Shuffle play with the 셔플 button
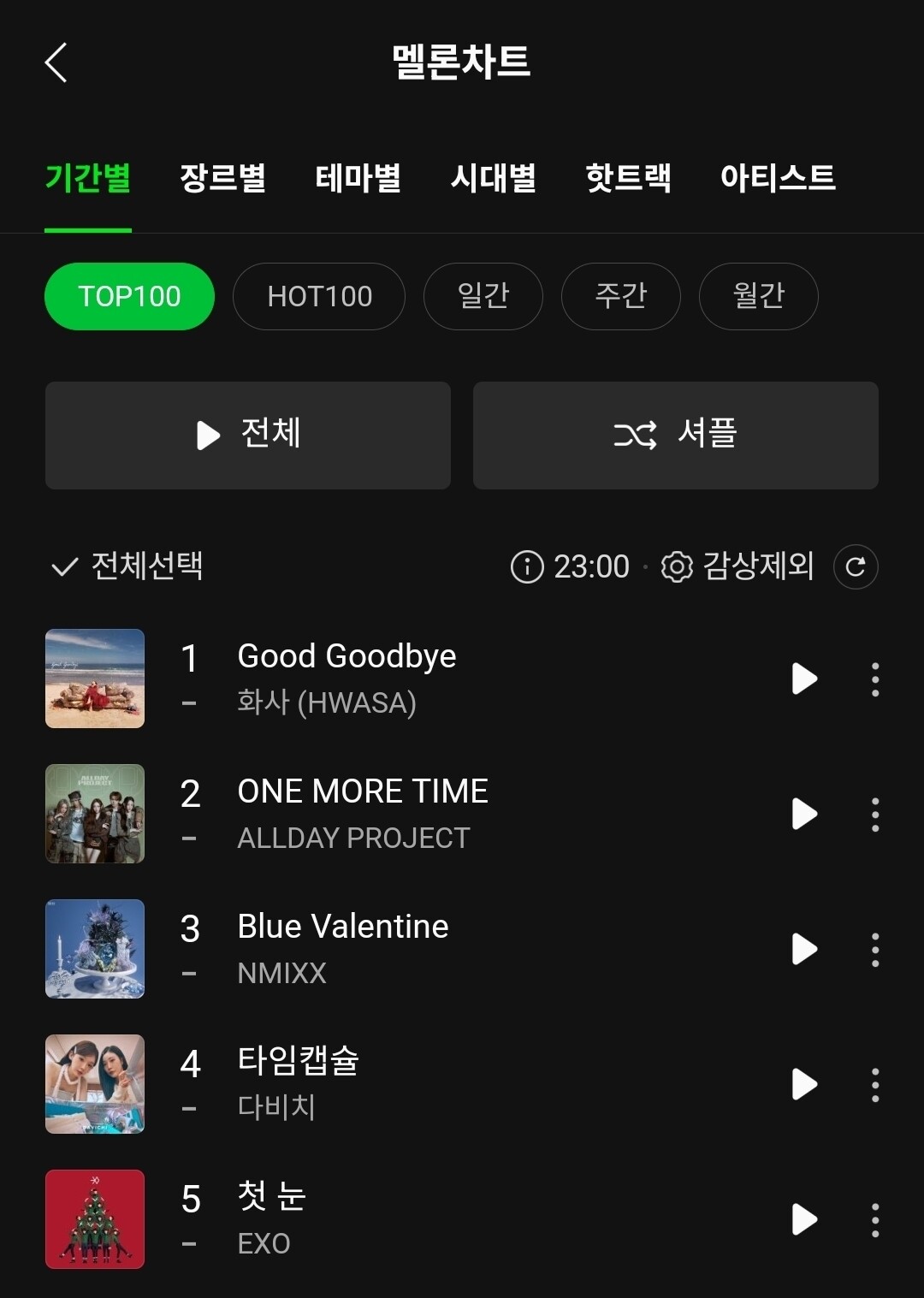The image size is (924, 1298). coord(675,435)
